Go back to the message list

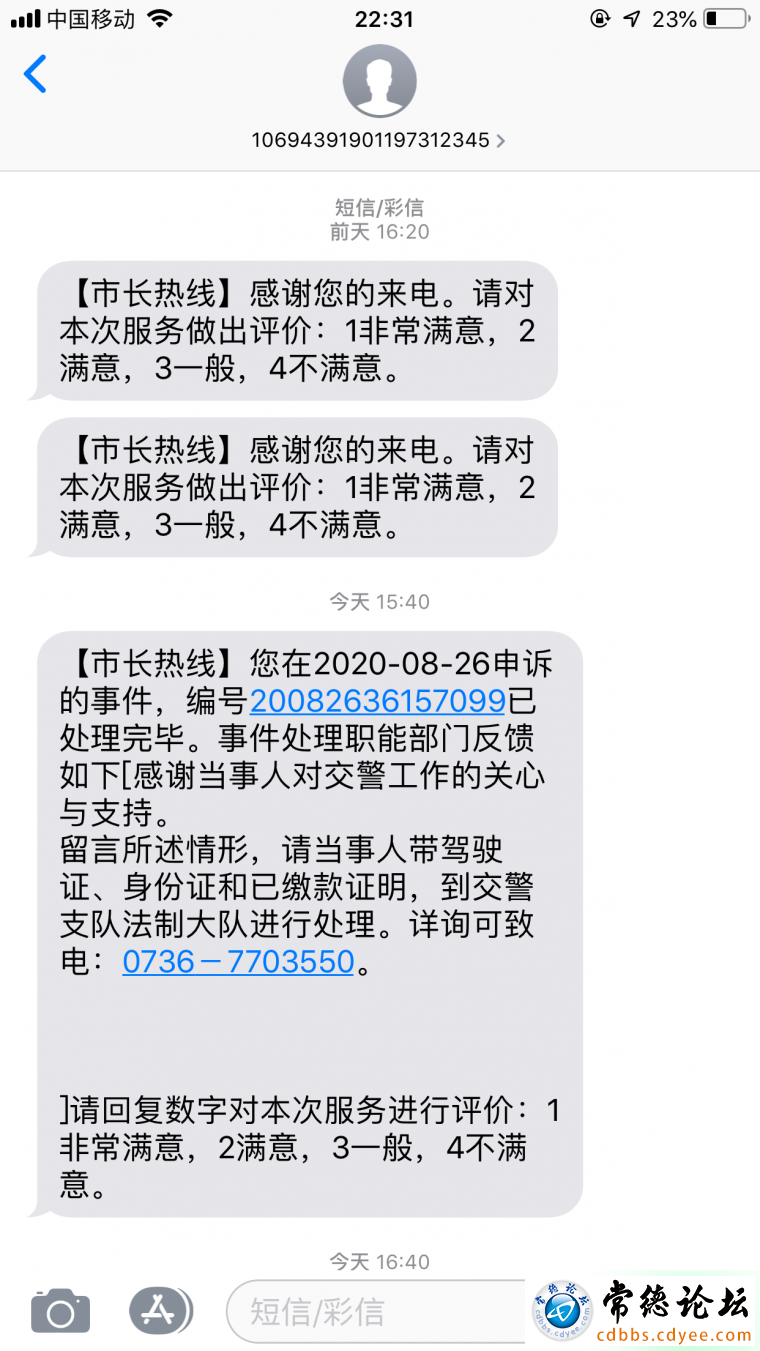pos(35,75)
